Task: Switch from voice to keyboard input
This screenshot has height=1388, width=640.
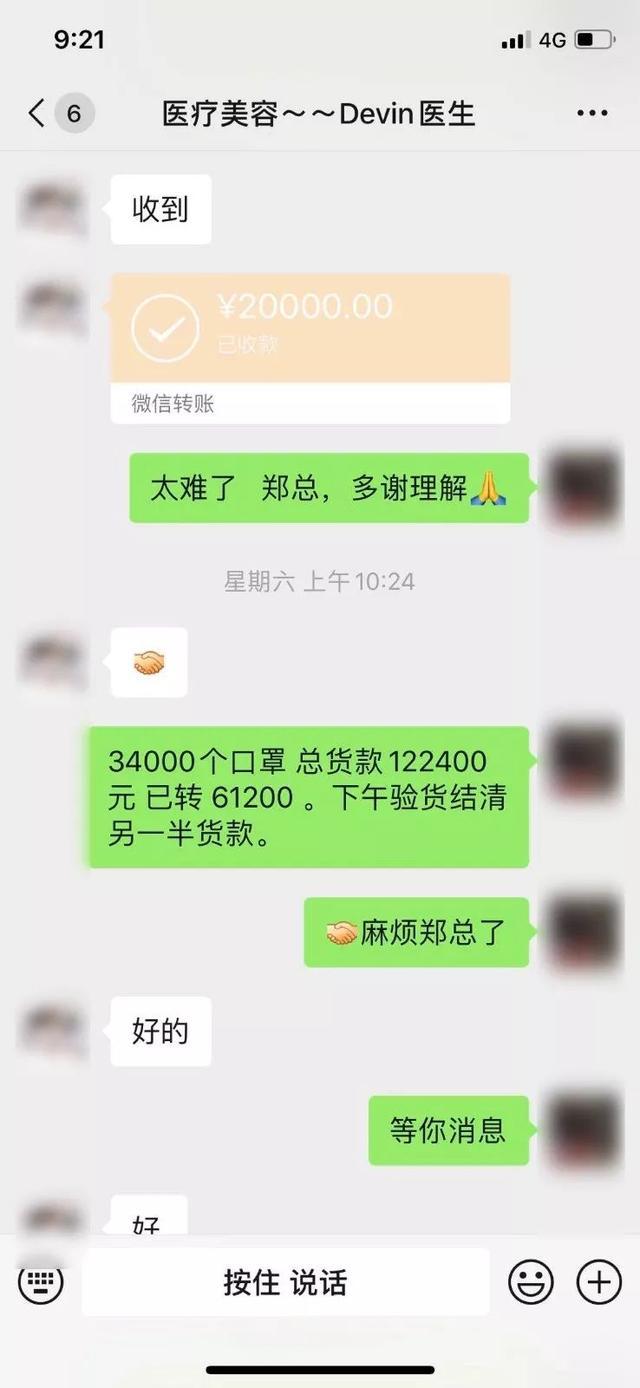Action: [x=40, y=1282]
